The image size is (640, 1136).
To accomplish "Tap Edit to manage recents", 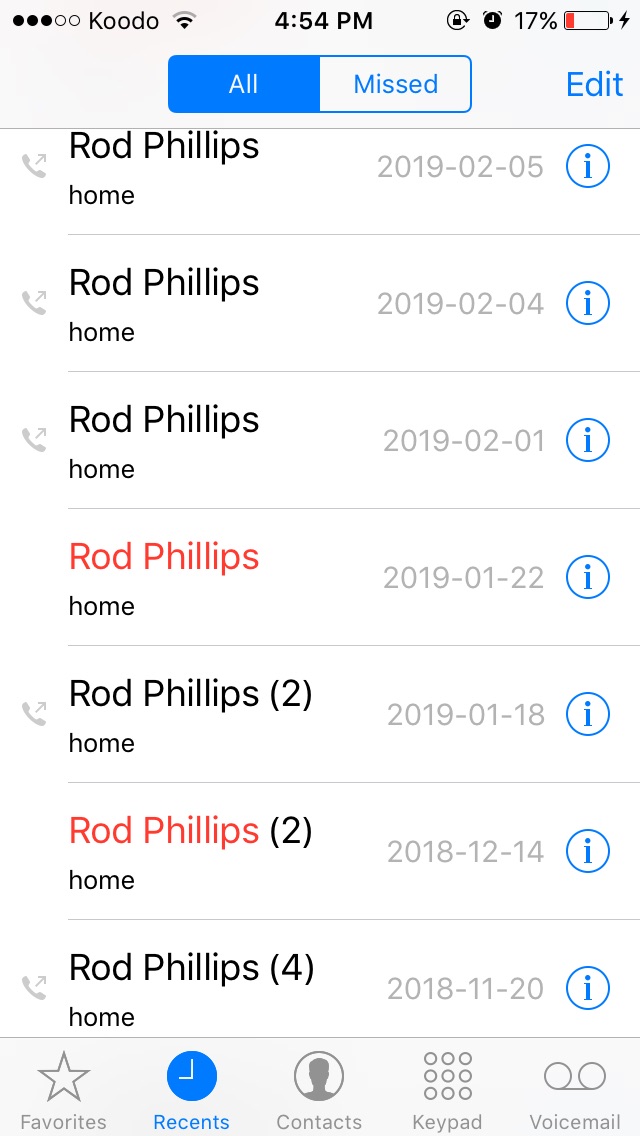I will pyautogui.click(x=594, y=84).
